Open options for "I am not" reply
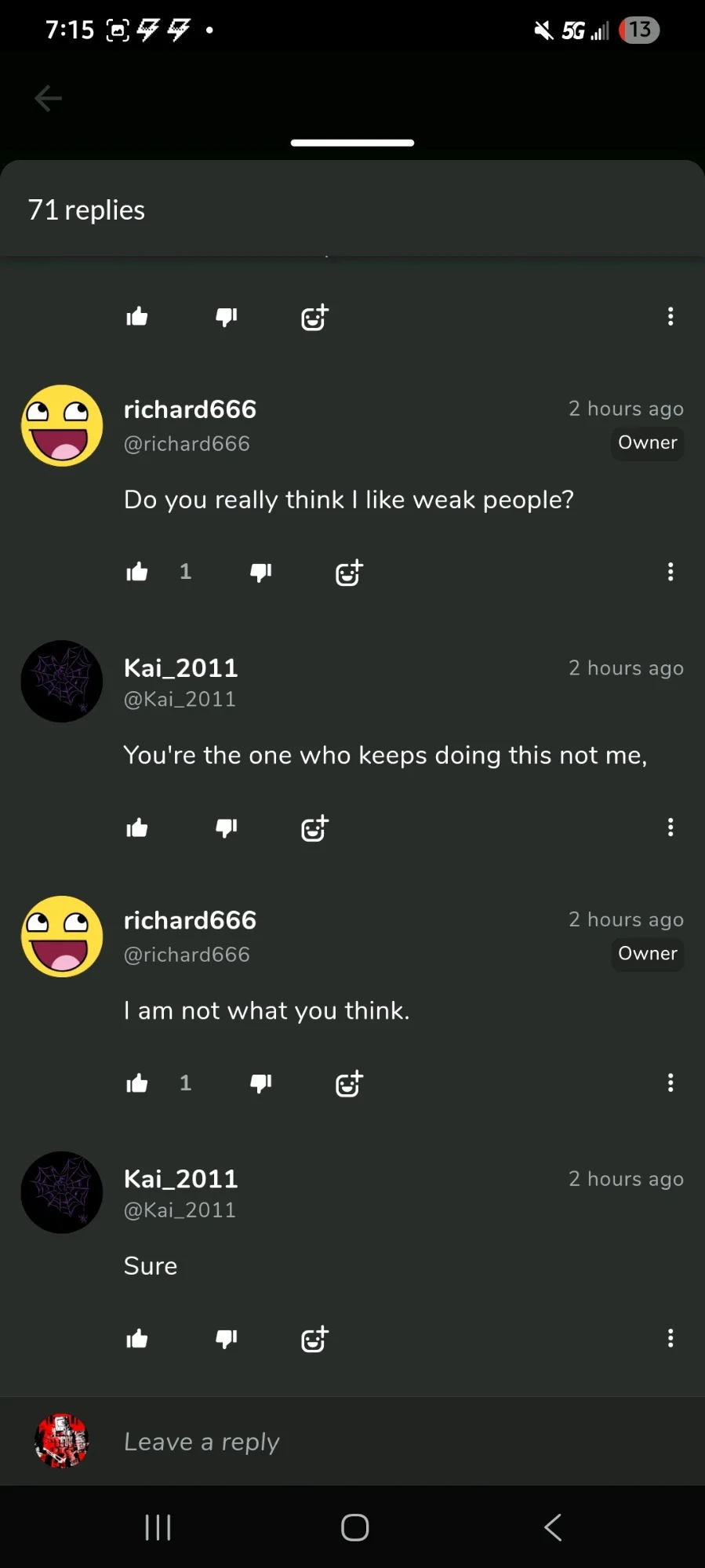Image resolution: width=705 pixels, height=1568 pixels. tap(670, 1083)
